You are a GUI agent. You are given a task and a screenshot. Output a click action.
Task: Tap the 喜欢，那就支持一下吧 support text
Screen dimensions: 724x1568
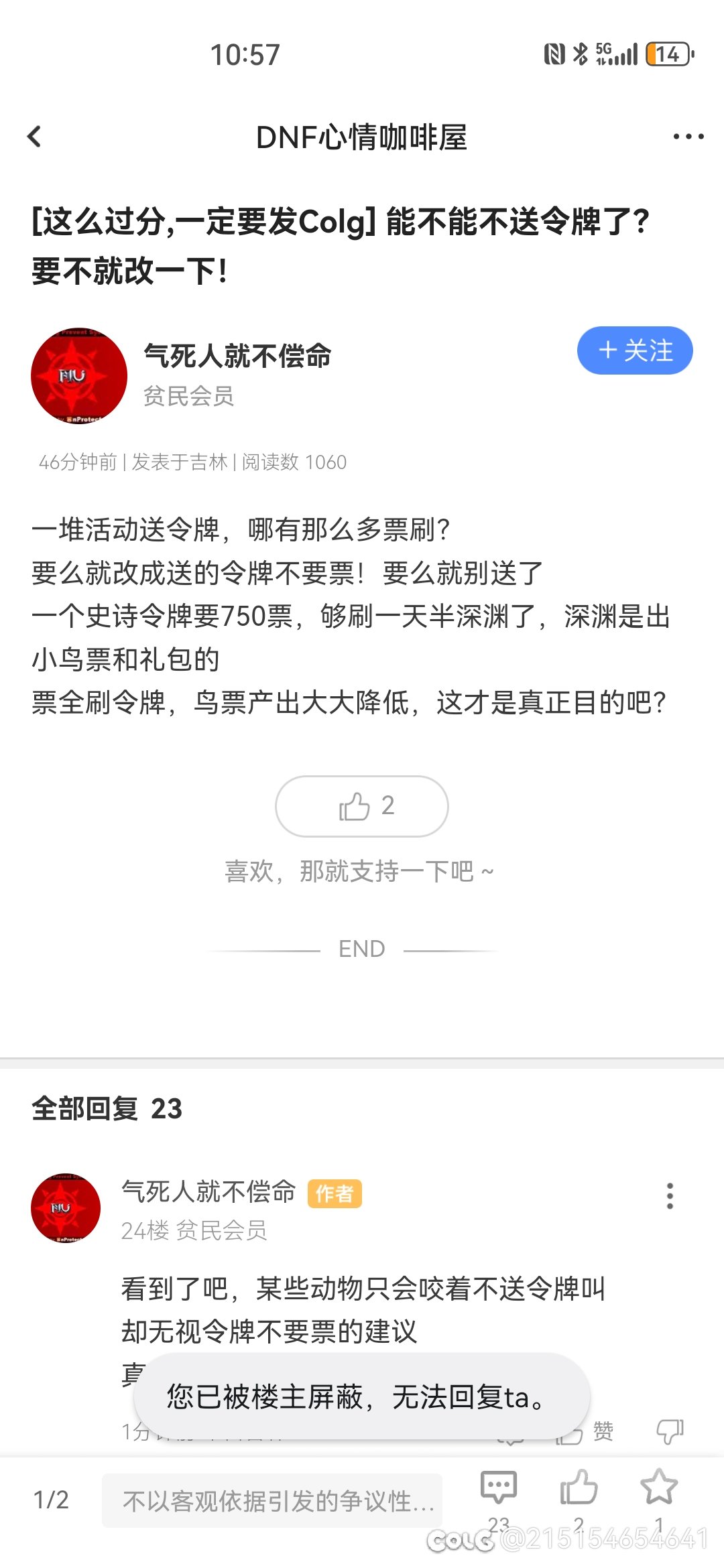point(361,872)
